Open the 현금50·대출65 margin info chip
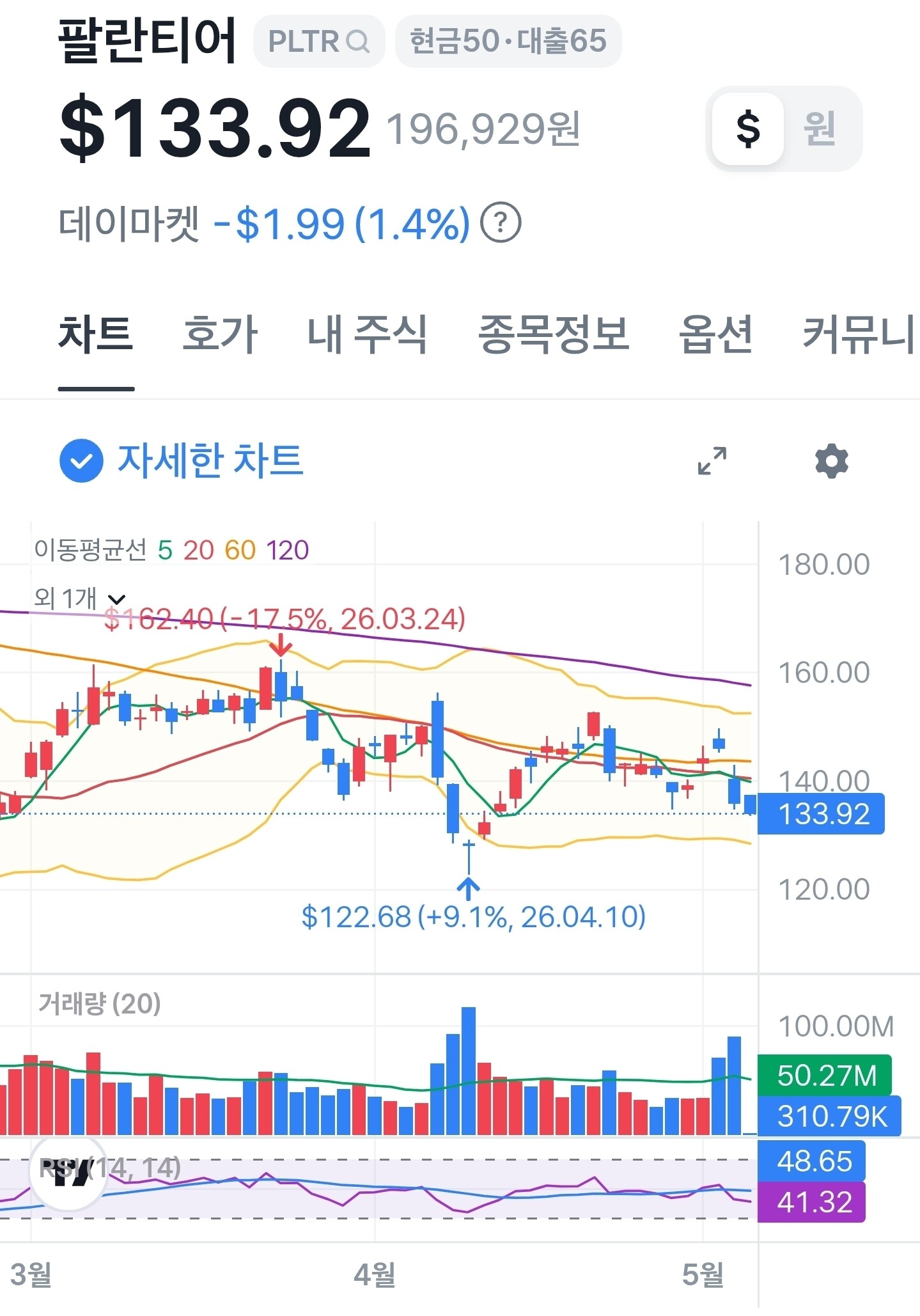 click(508, 42)
